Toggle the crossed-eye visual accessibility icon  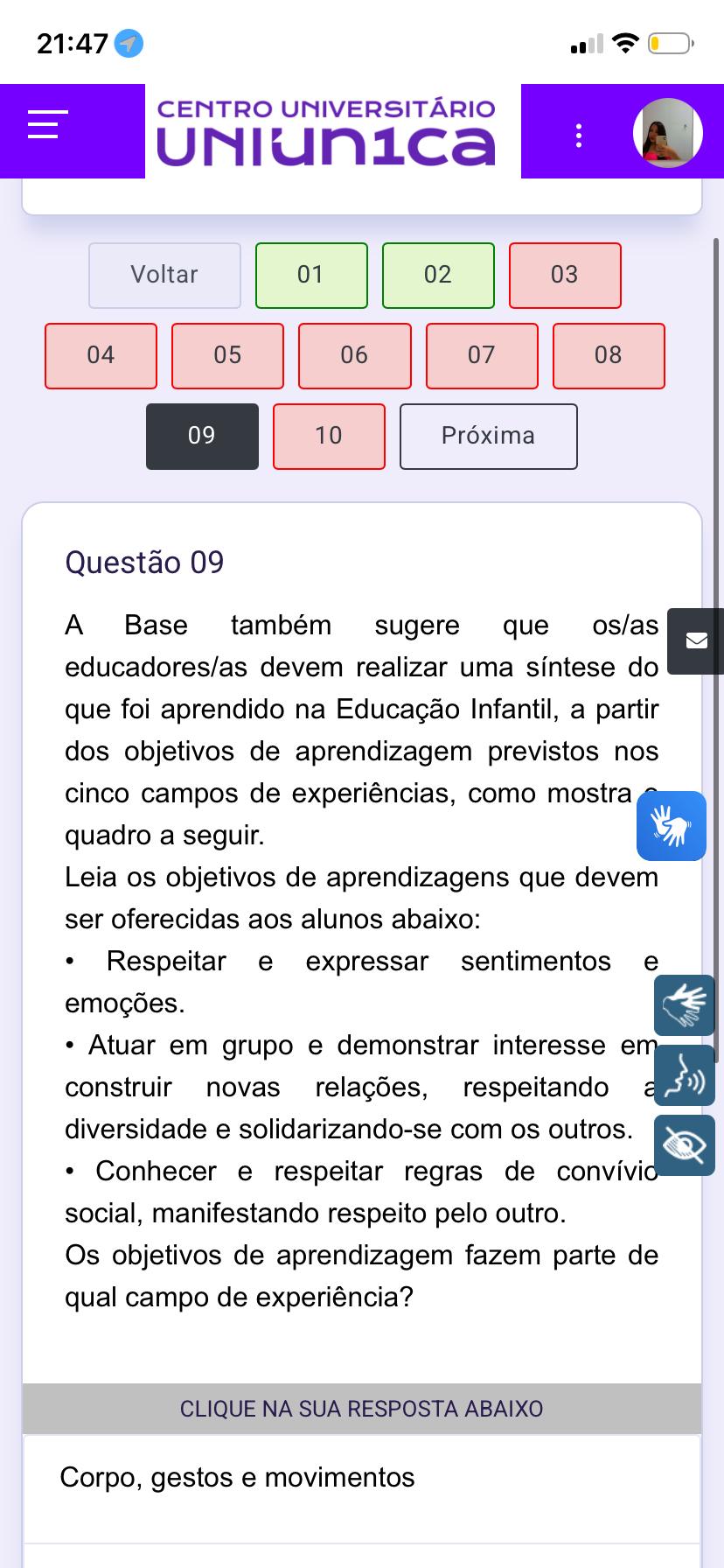(x=684, y=1144)
